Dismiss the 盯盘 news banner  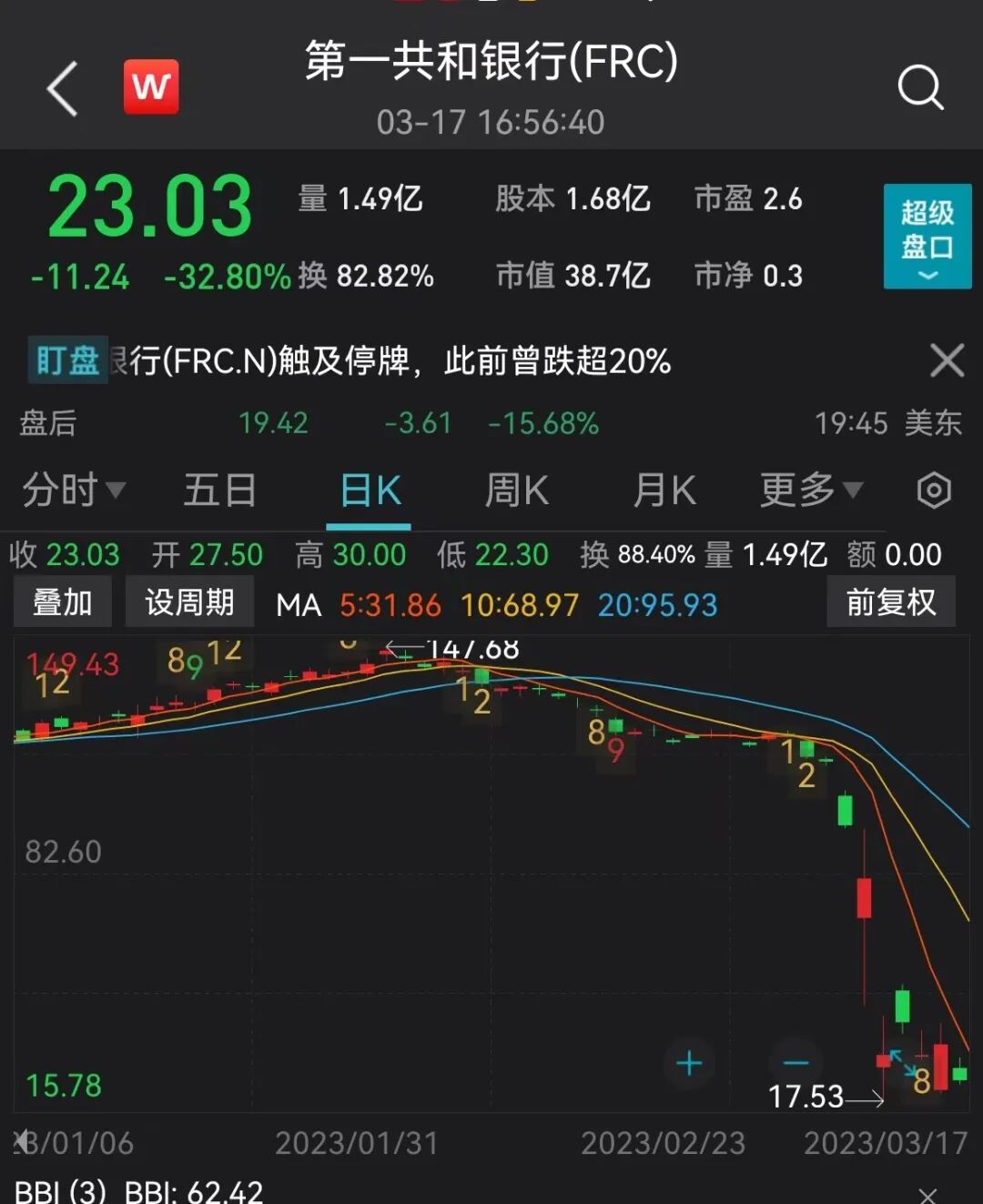click(947, 360)
